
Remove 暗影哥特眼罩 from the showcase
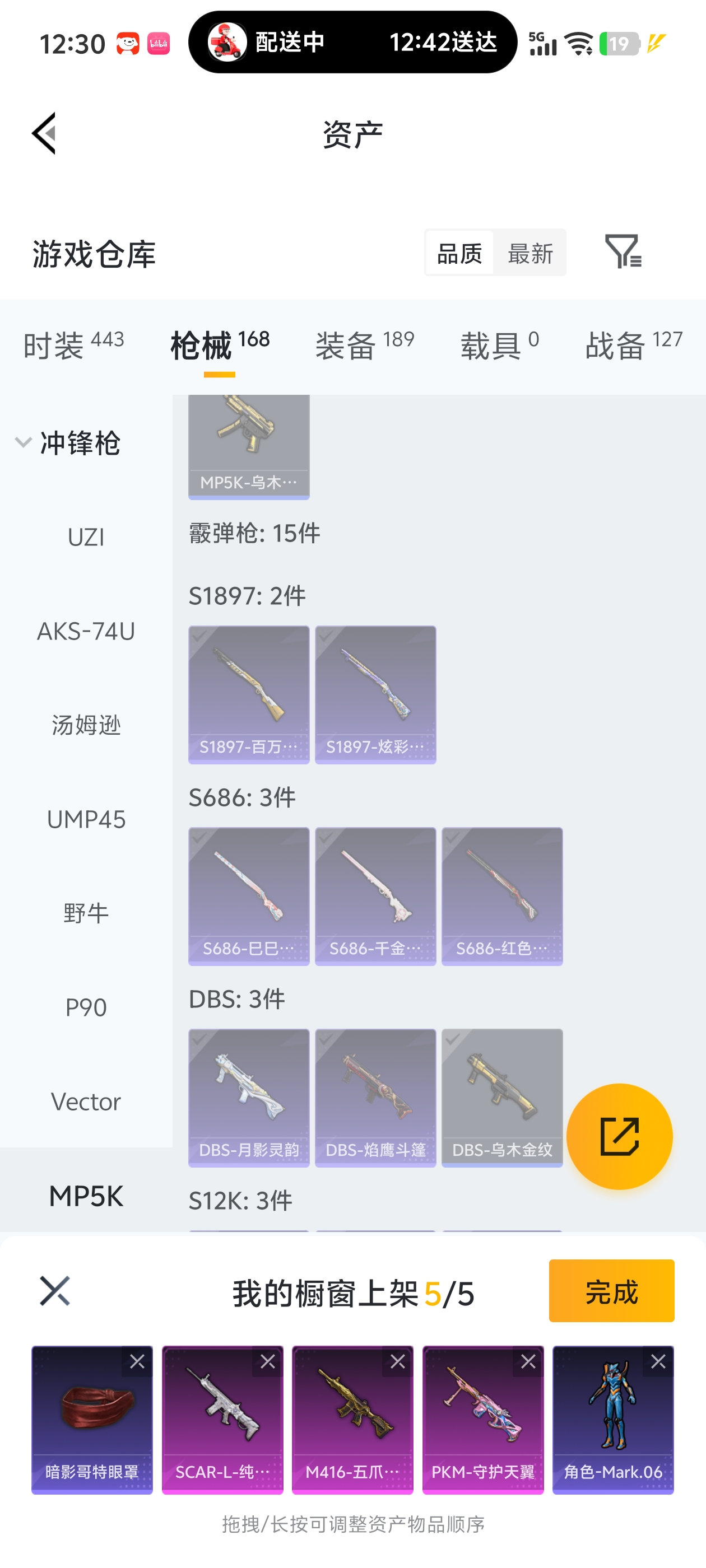coord(137,1362)
